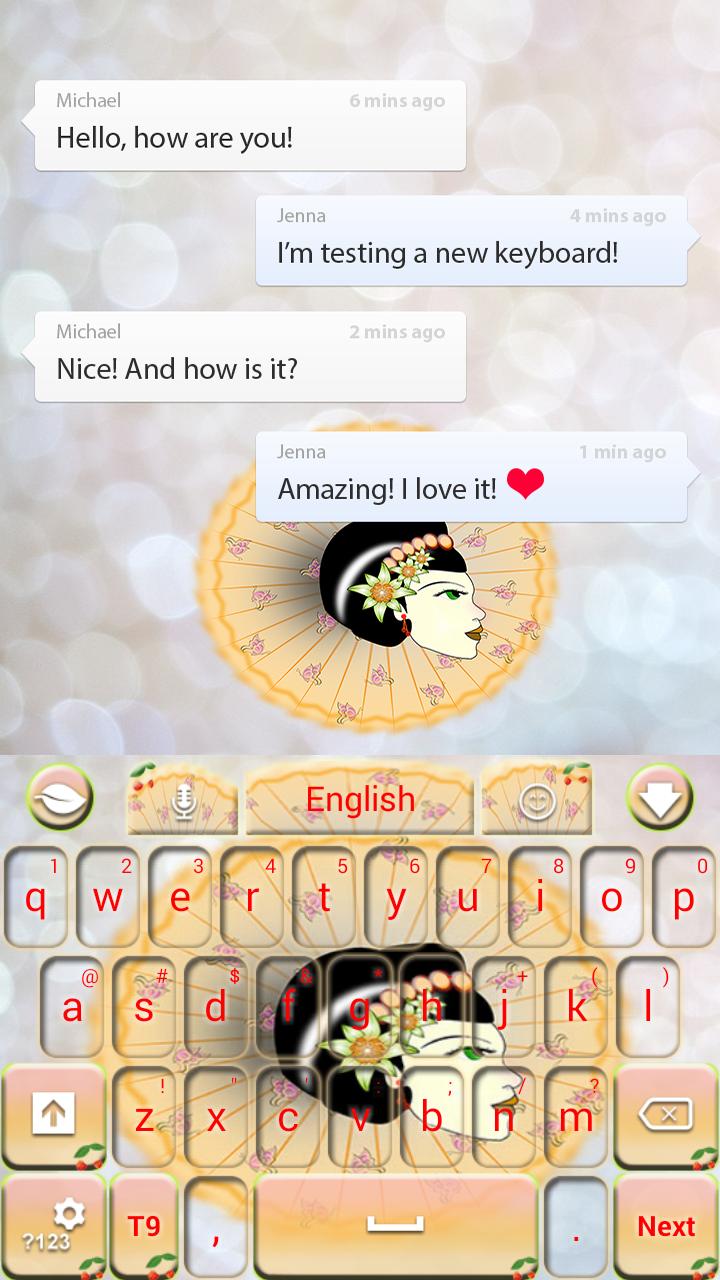Type the letter a

coord(73,1006)
